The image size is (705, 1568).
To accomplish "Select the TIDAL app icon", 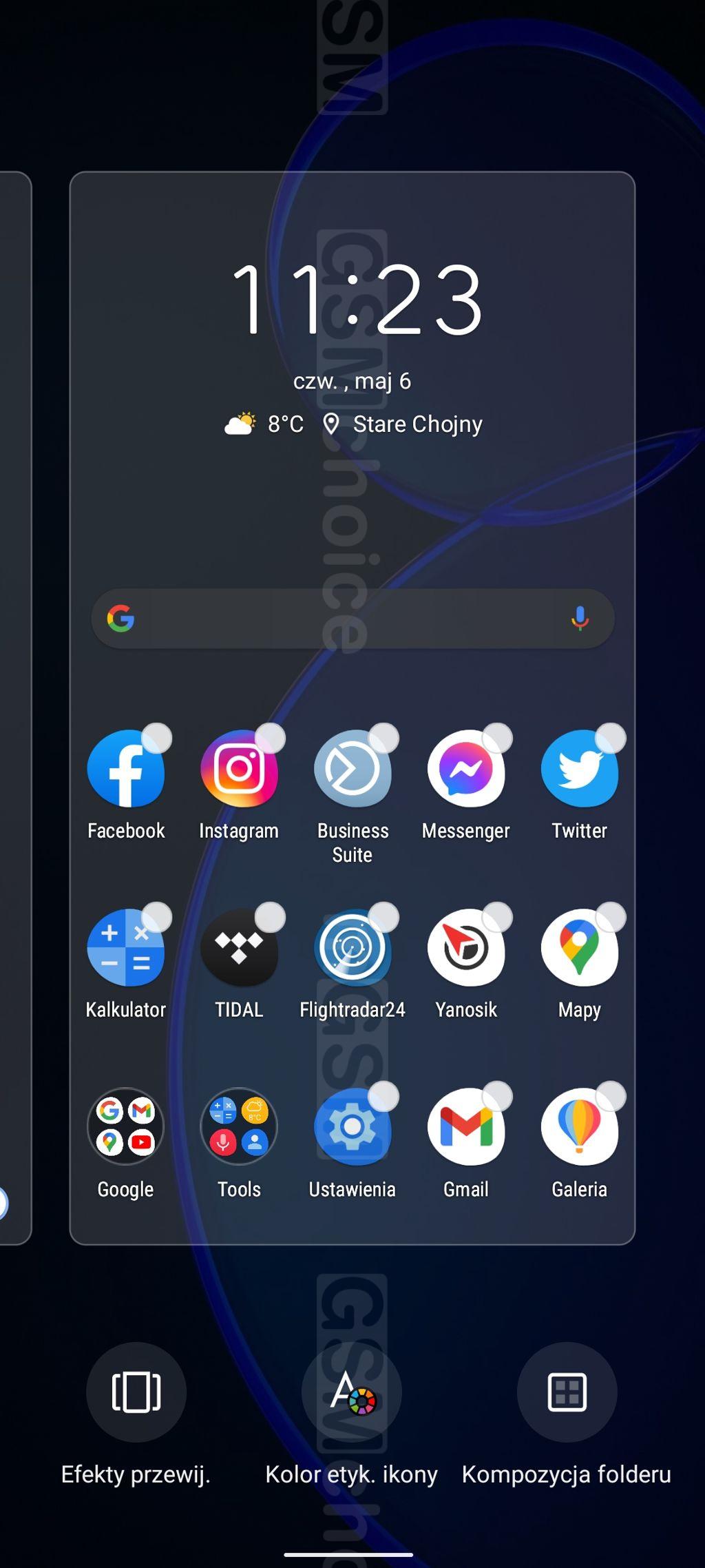I will pyautogui.click(x=239, y=948).
